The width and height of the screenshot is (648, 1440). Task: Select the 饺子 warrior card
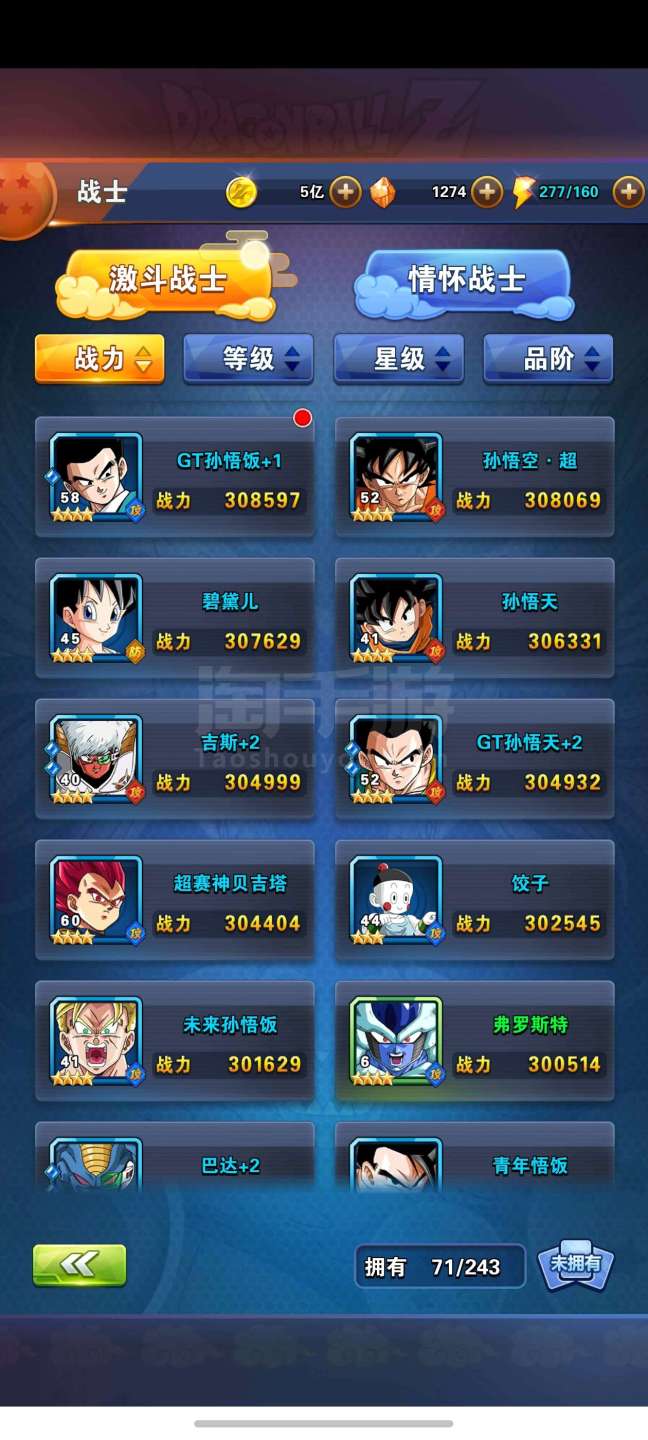click(x=474, y=901)
